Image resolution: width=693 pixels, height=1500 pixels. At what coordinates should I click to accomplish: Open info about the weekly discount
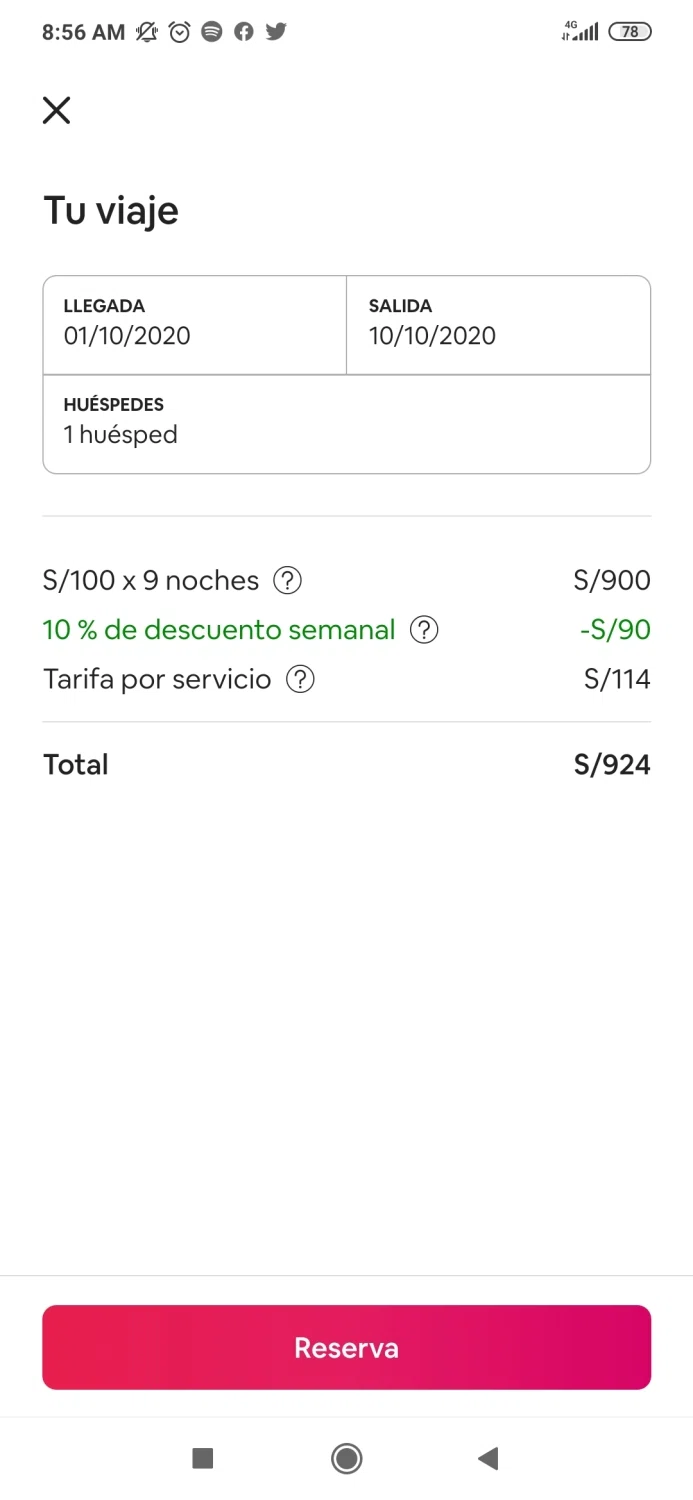[x=425, y=630]
